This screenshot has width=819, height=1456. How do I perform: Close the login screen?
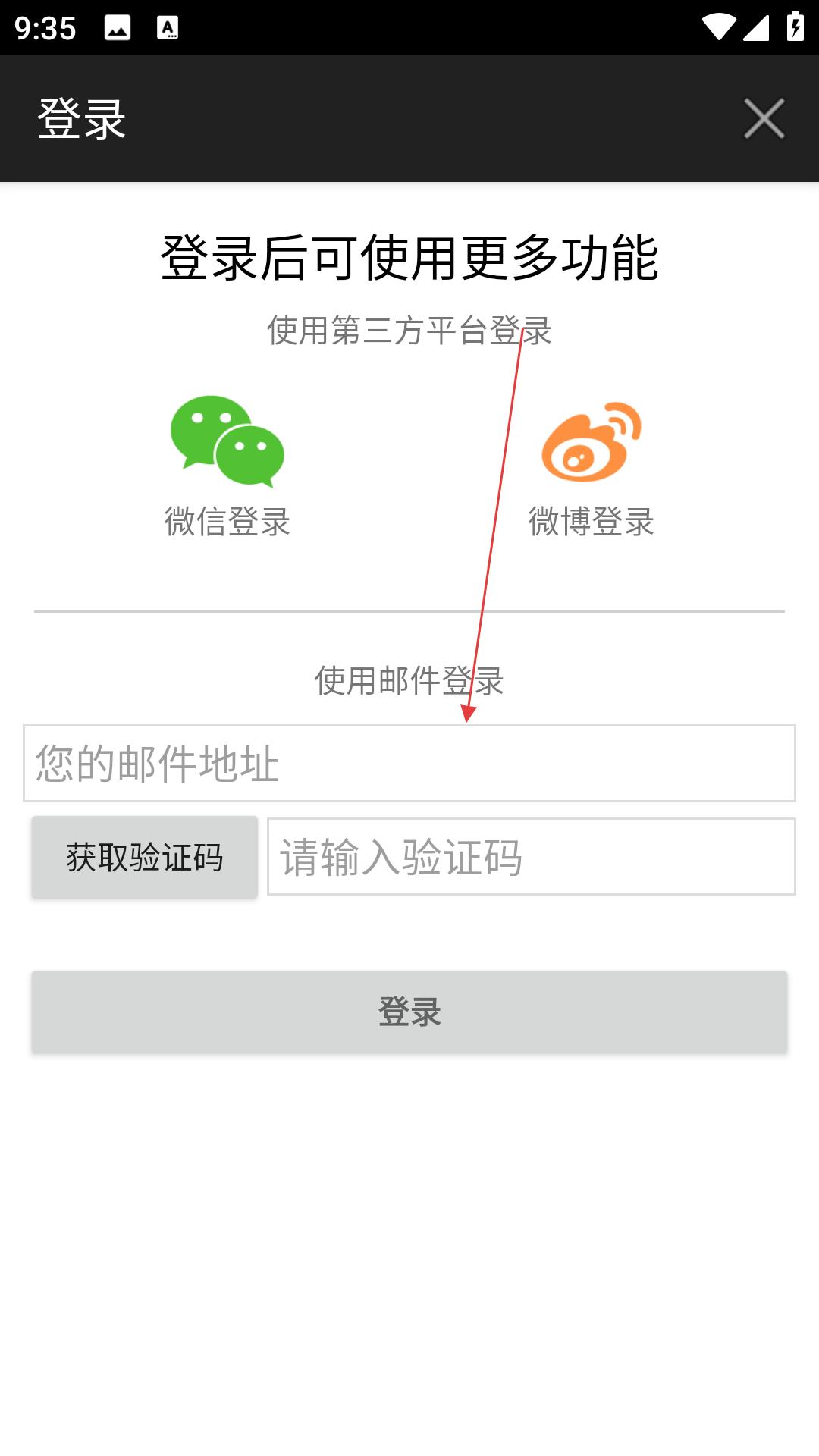tap(764, 118)
